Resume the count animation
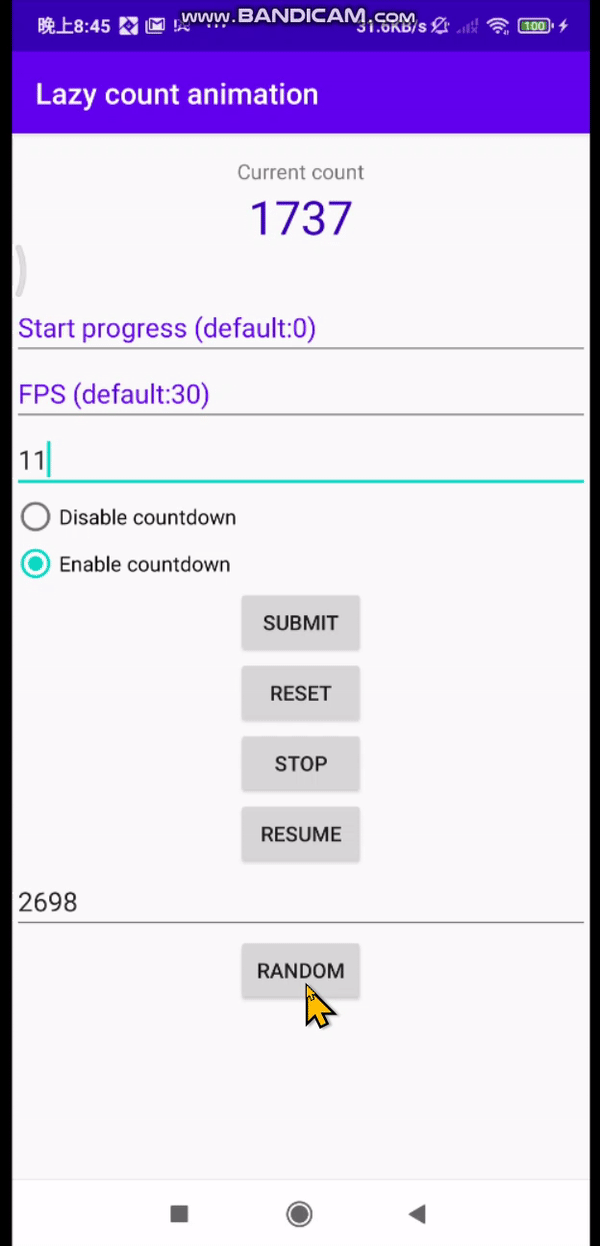 tap(300, 834)
